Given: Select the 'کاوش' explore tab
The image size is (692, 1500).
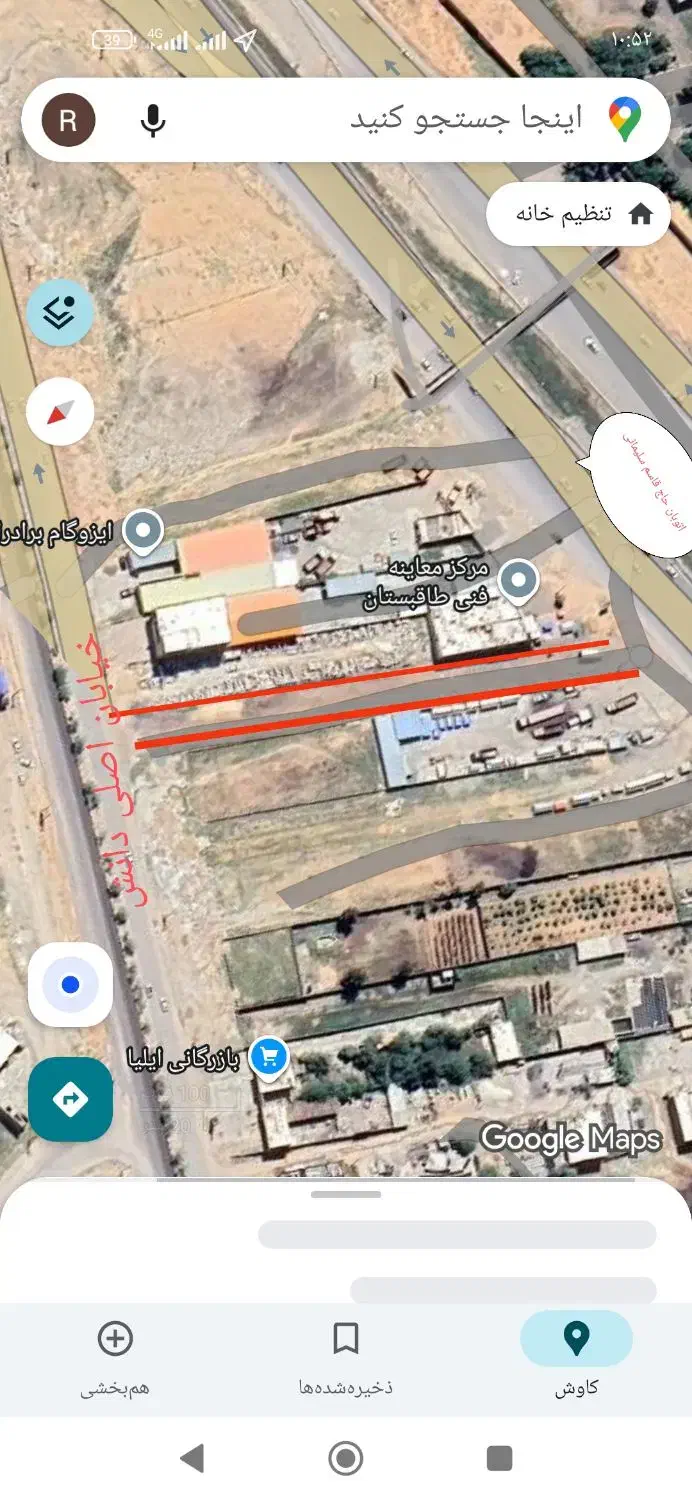Looking at the screenshot, I should tap(577, 1358).
